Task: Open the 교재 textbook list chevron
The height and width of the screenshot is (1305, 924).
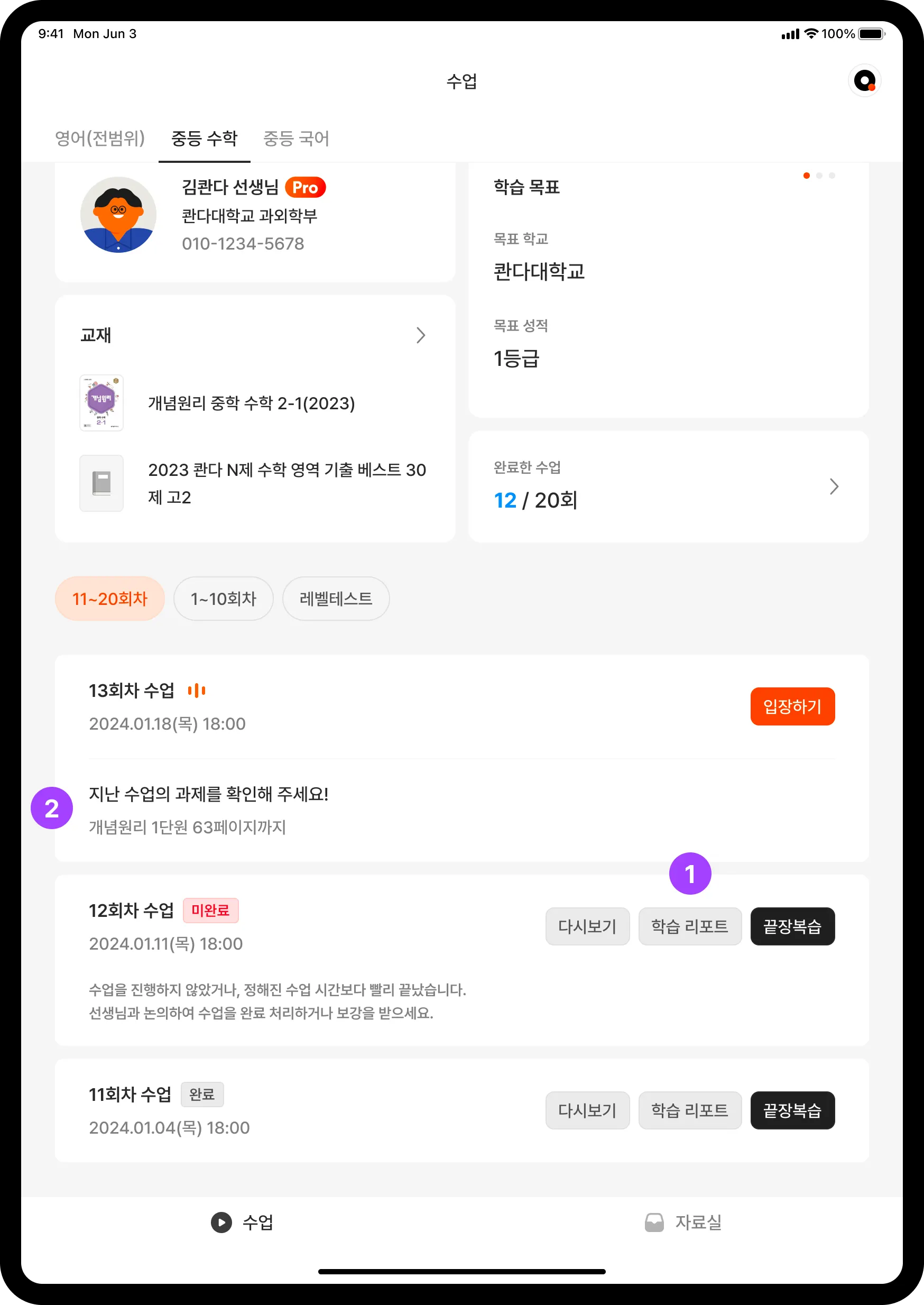Action: [x=420, y=335]
